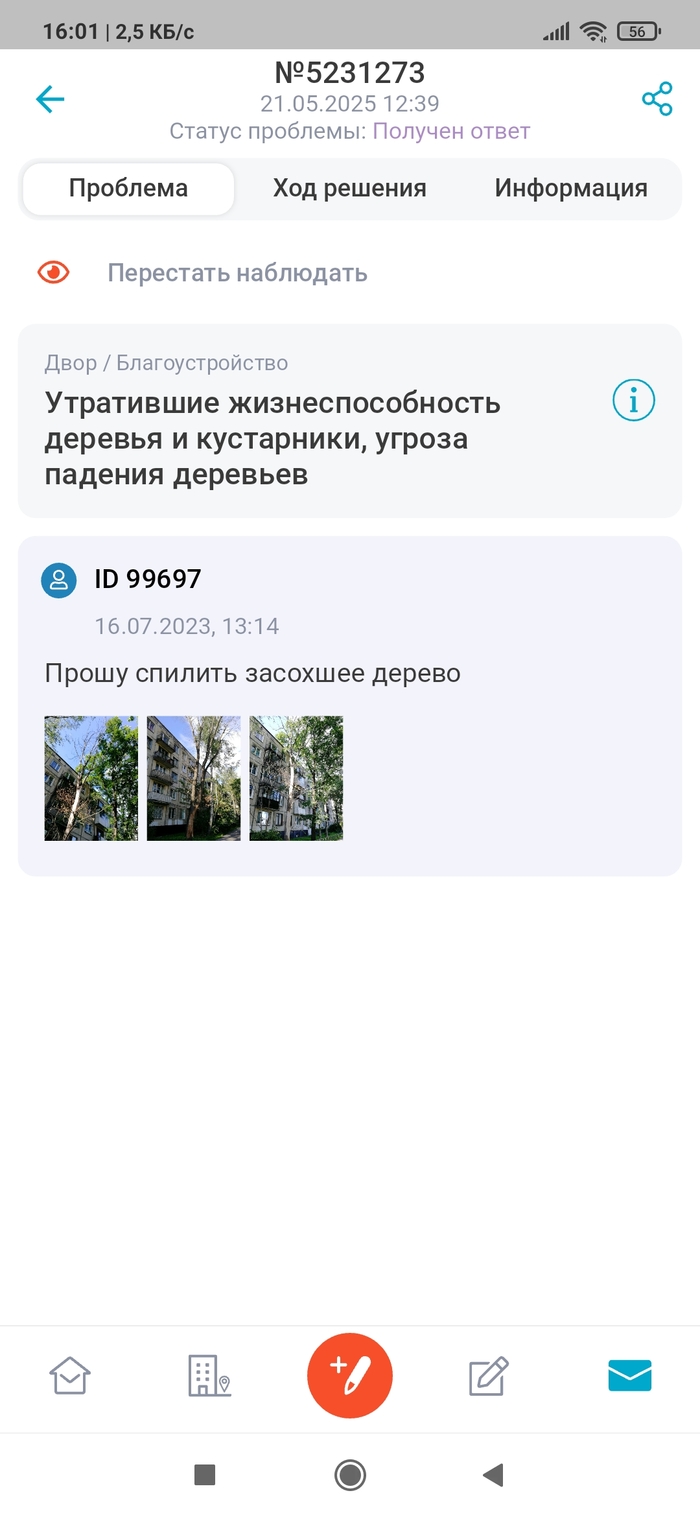Open the home tab in bottom bar
700x1517 pixels.
pos(70,1376)
